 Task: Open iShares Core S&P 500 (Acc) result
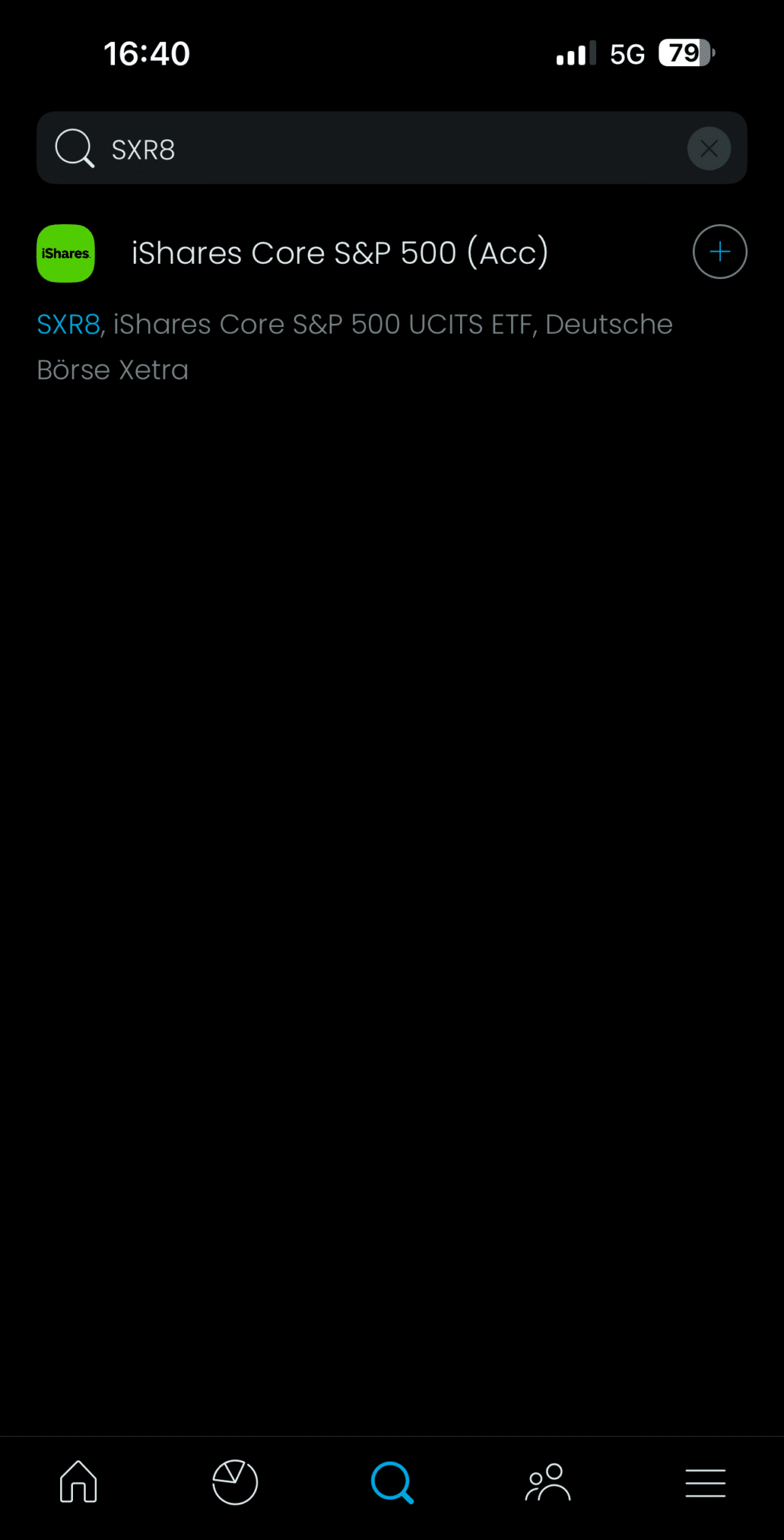(340, 253)
